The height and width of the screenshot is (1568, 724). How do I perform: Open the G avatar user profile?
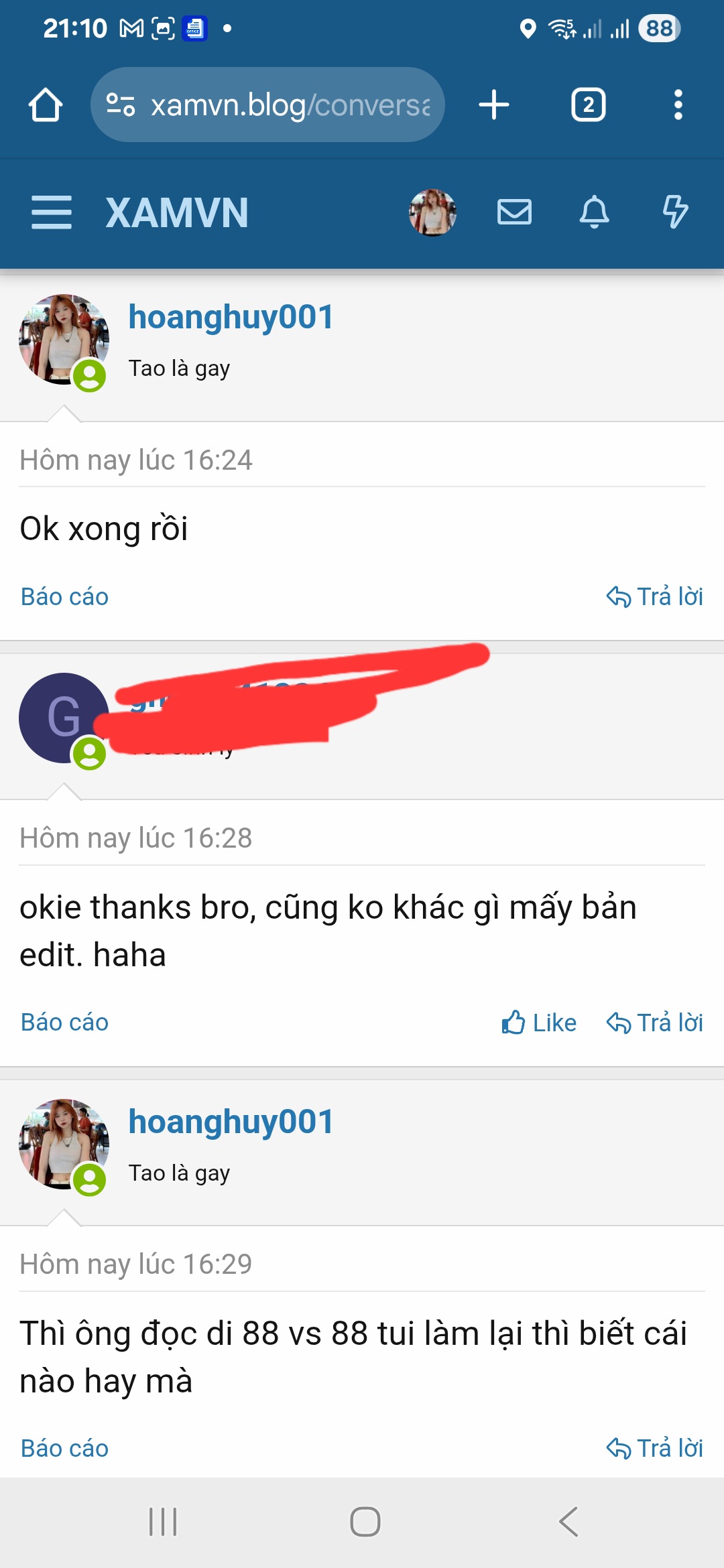(64, 718)
